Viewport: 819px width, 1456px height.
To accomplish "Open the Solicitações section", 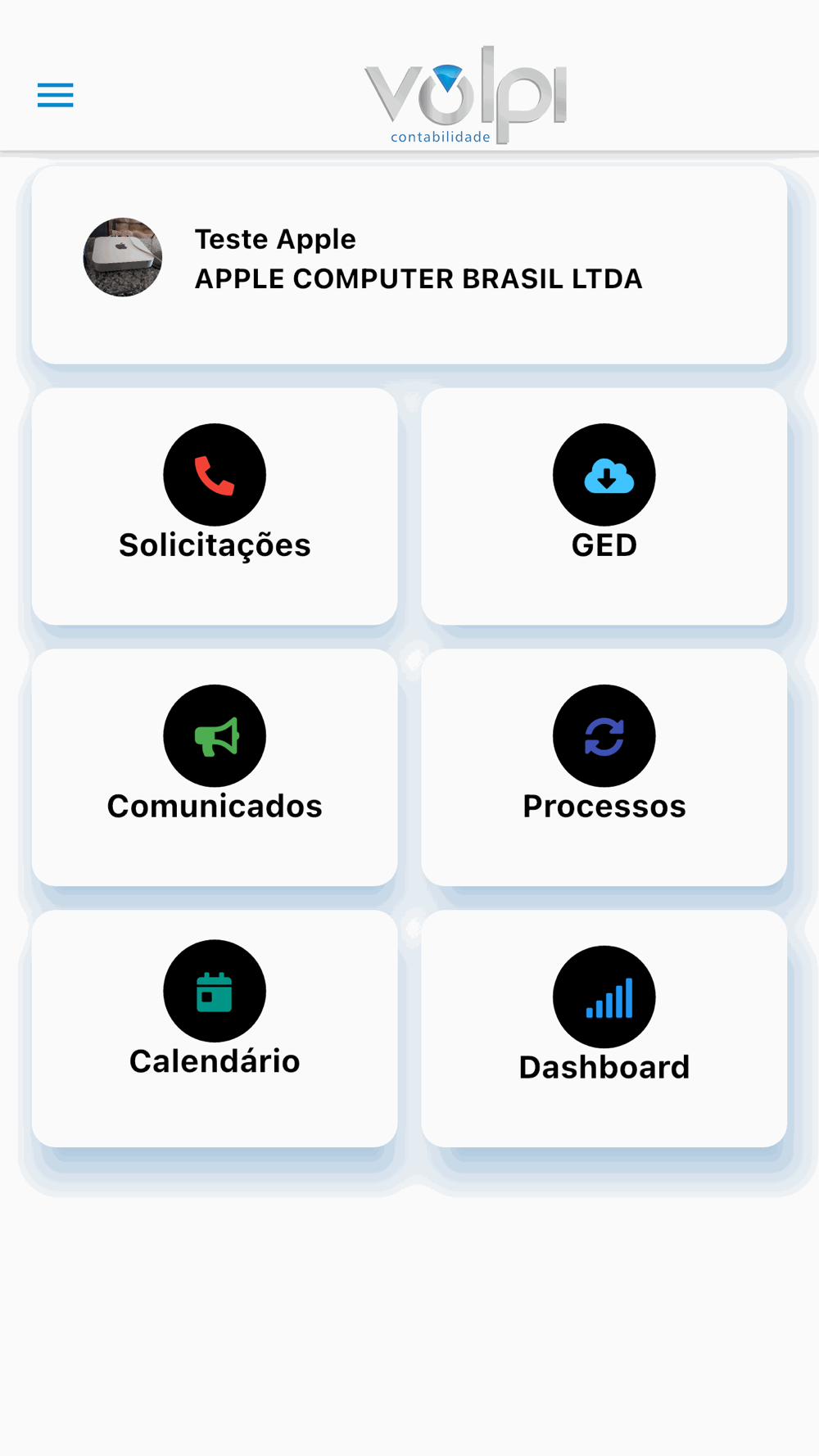I will 215,506.
